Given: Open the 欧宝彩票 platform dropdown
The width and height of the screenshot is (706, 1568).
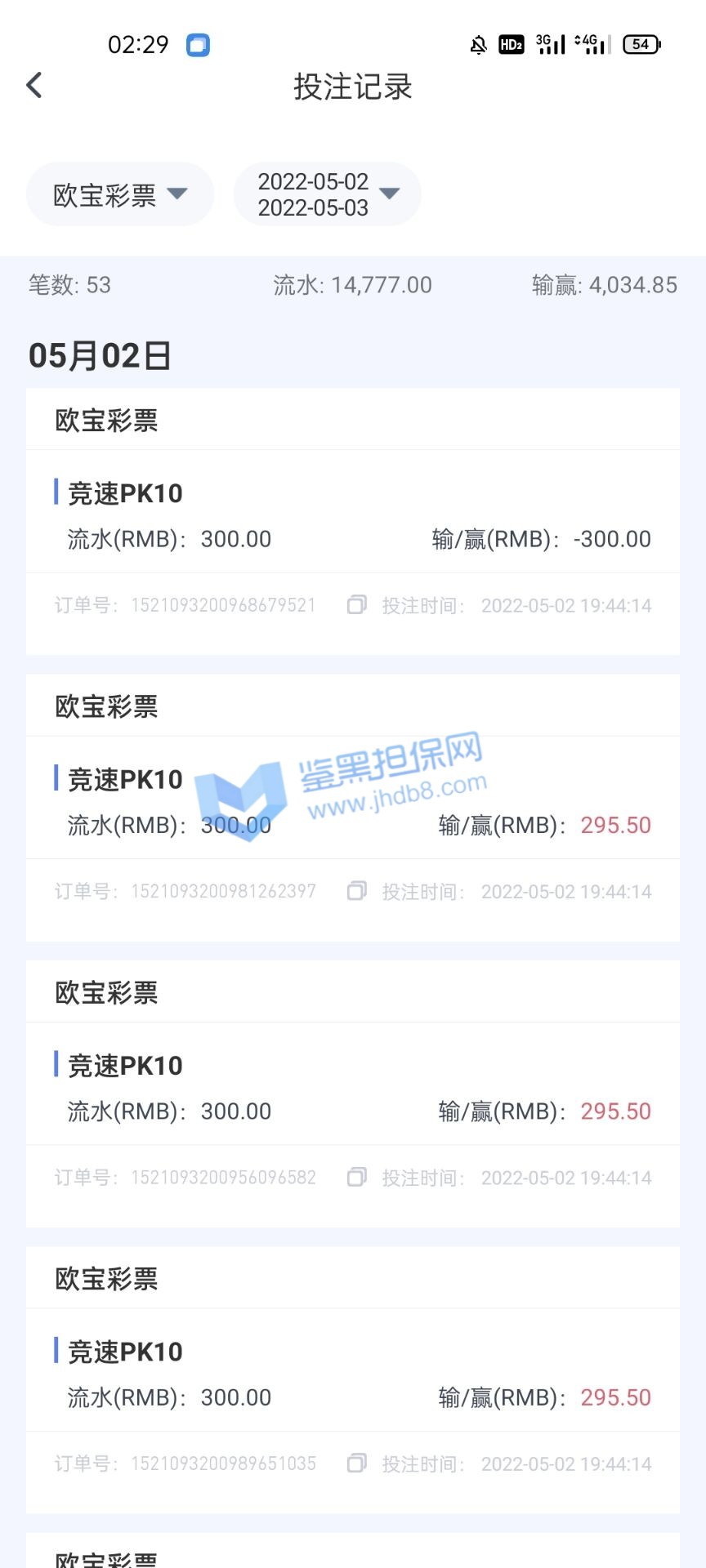Looking at the screenshot, I should (120, 194).
